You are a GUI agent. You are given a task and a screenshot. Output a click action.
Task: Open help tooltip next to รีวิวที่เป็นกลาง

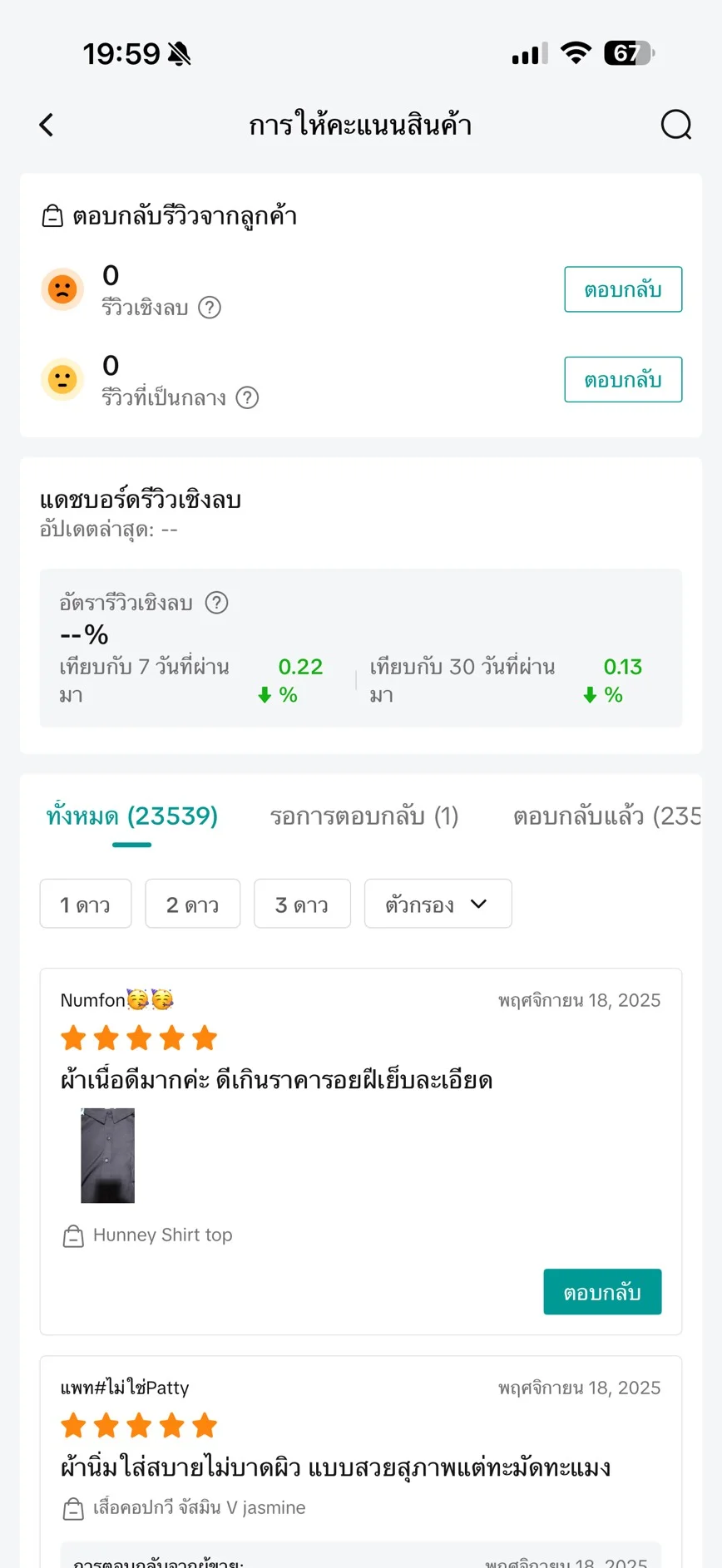tap(247, 398)
